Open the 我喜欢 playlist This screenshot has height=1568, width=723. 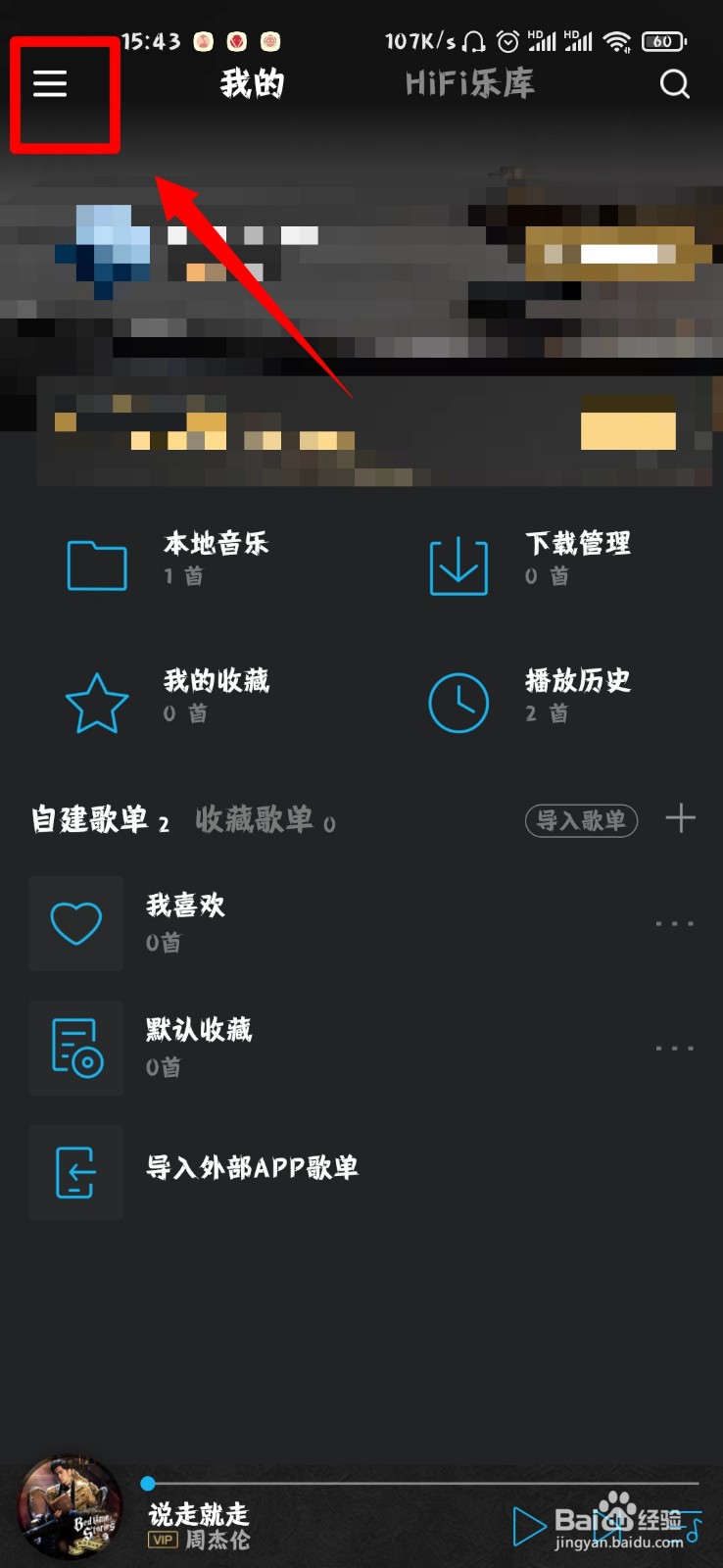click(186, 923)
